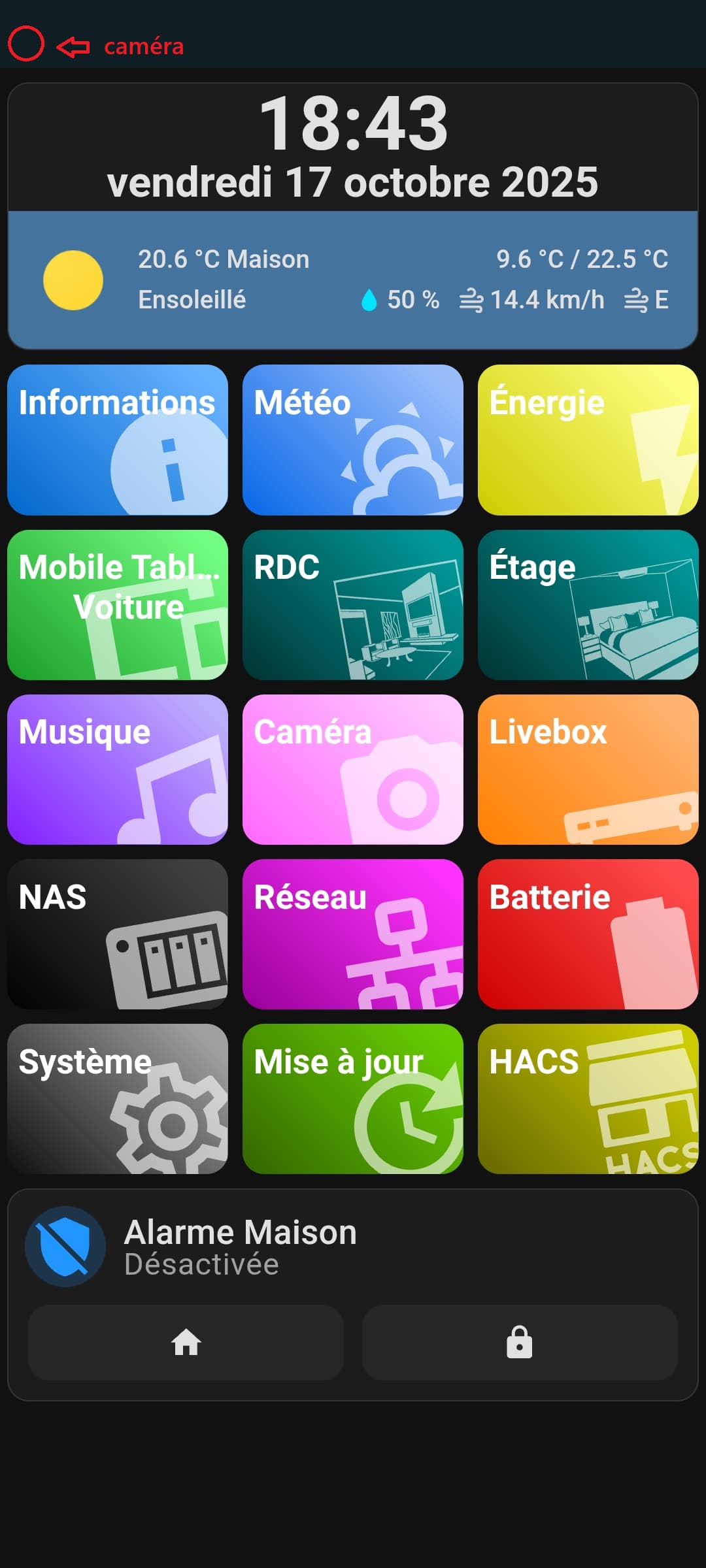Open the Énergie tile
Image resolution: width=706 pixels, height=1568 pixels.
pyautogui.click(x=588, y=440)
